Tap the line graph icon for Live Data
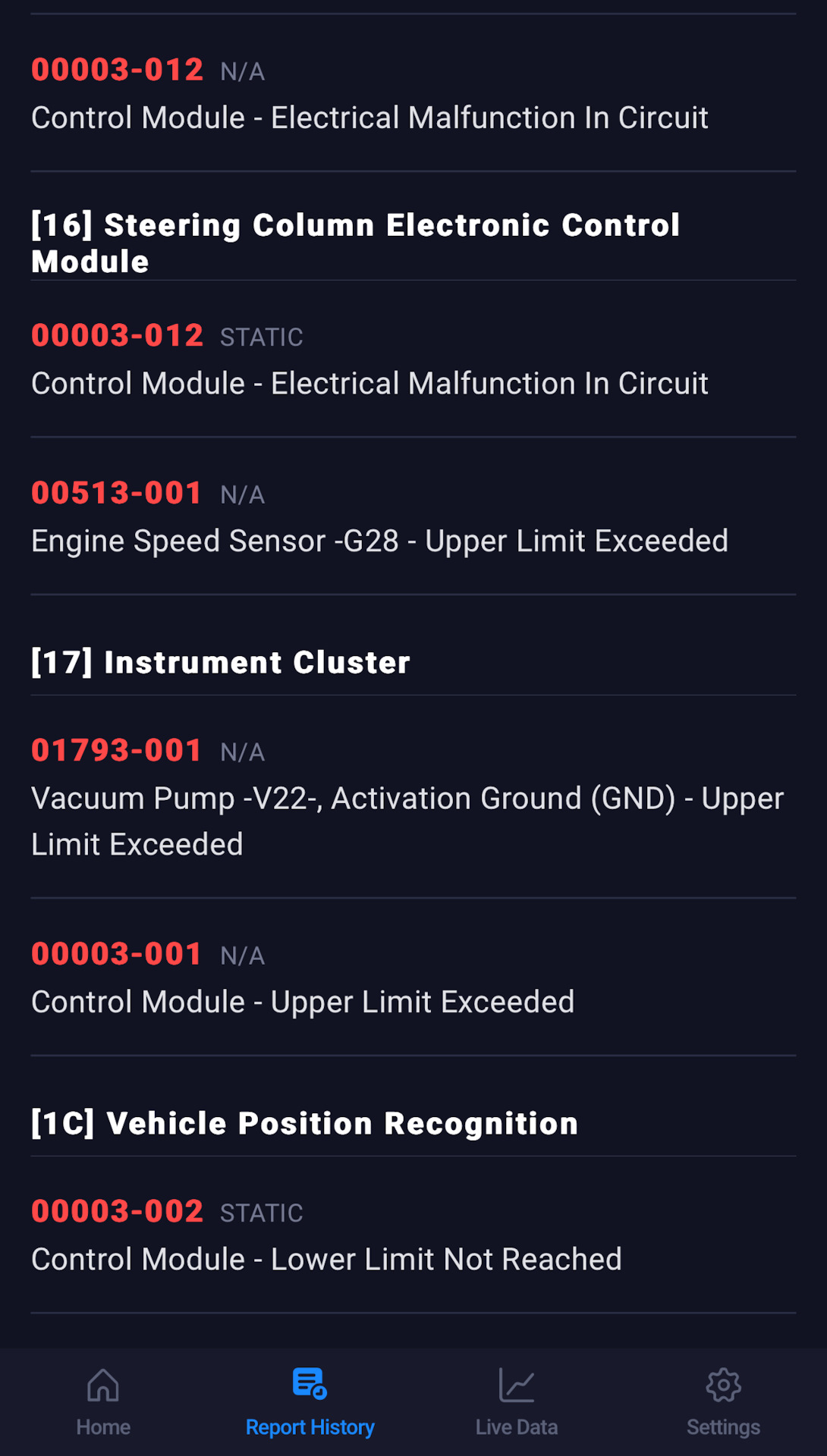827x1456 pixels. [x=516, y=1384]
